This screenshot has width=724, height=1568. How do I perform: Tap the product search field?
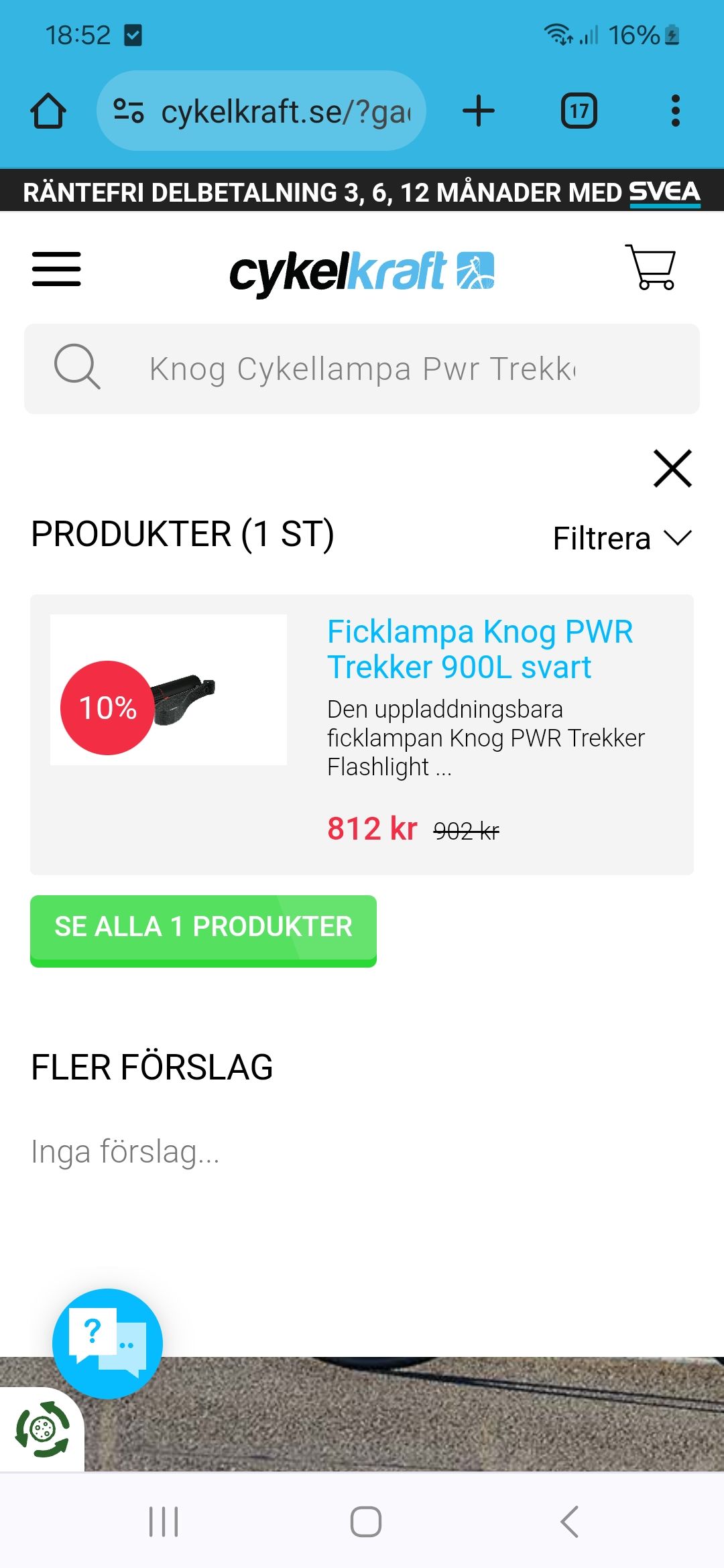(362, 369)
